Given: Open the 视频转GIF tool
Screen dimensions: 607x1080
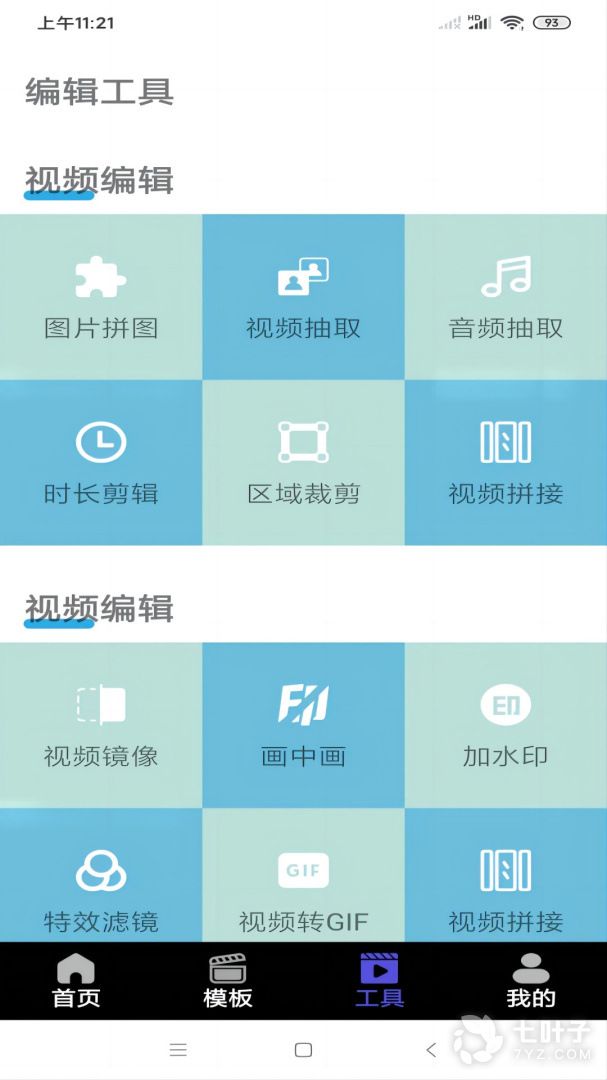Looking at the screenshot, I should coord(303,885).
